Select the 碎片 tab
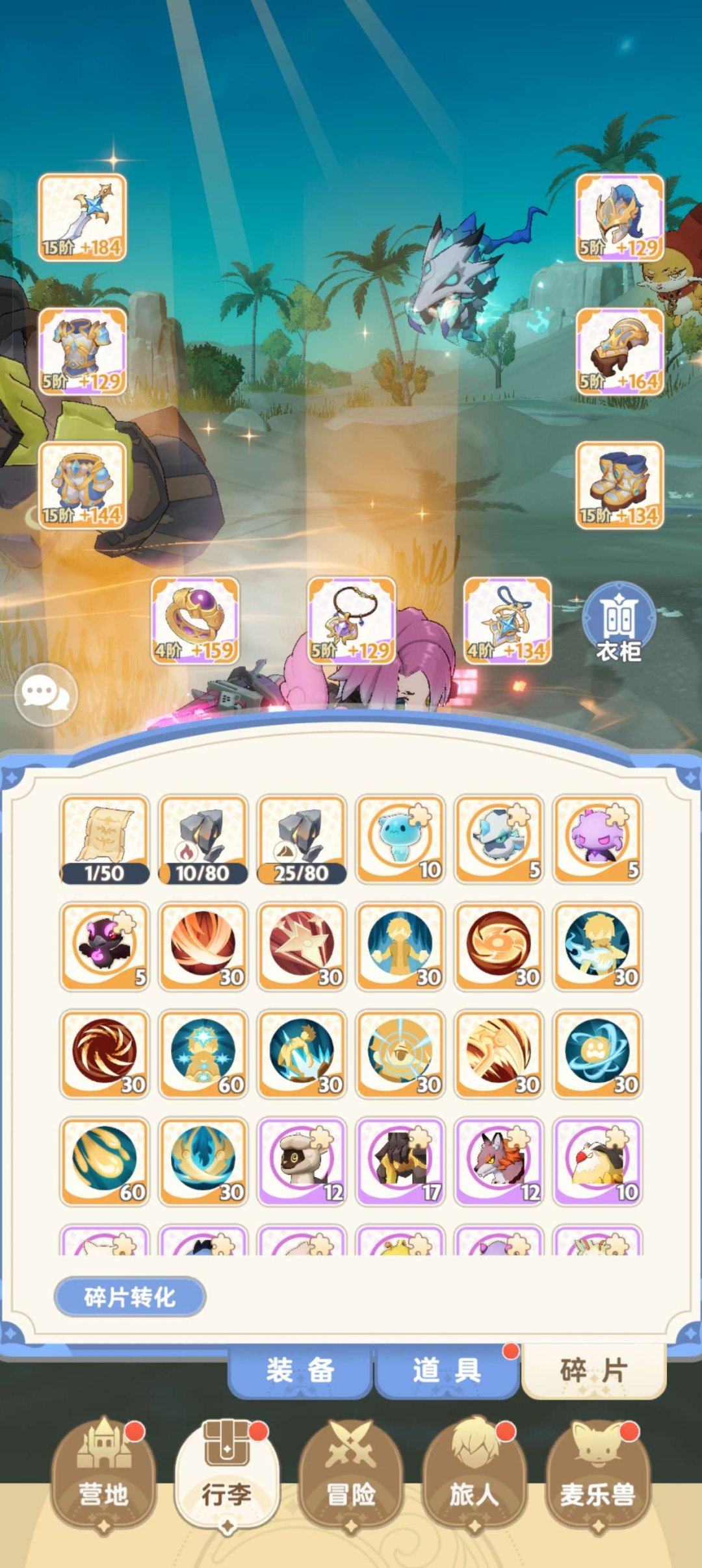Image resolution: width=702 pixels, height=1568 pixels. (x=593, y=1370)
